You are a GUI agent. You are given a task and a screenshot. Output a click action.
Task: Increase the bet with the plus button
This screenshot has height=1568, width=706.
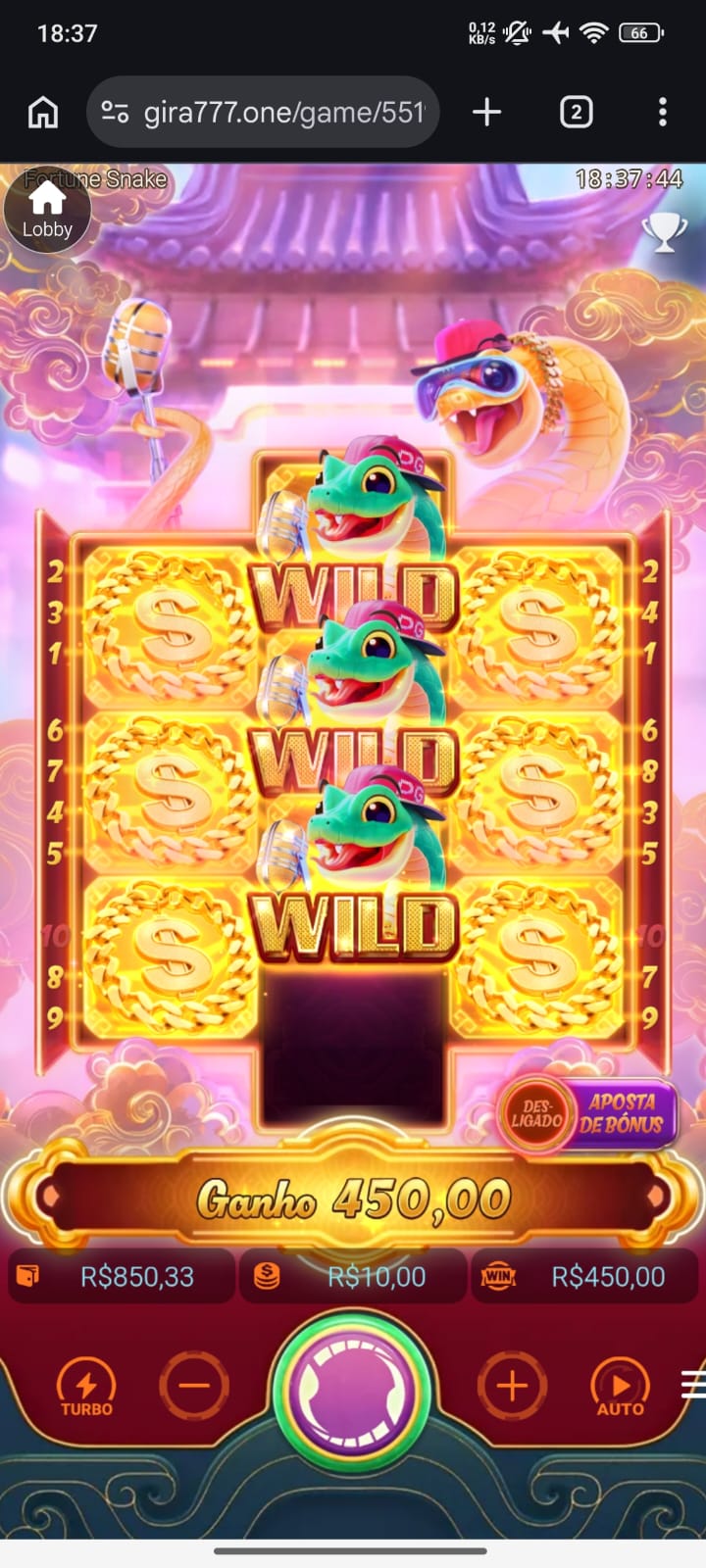(x=511, y=1386)
